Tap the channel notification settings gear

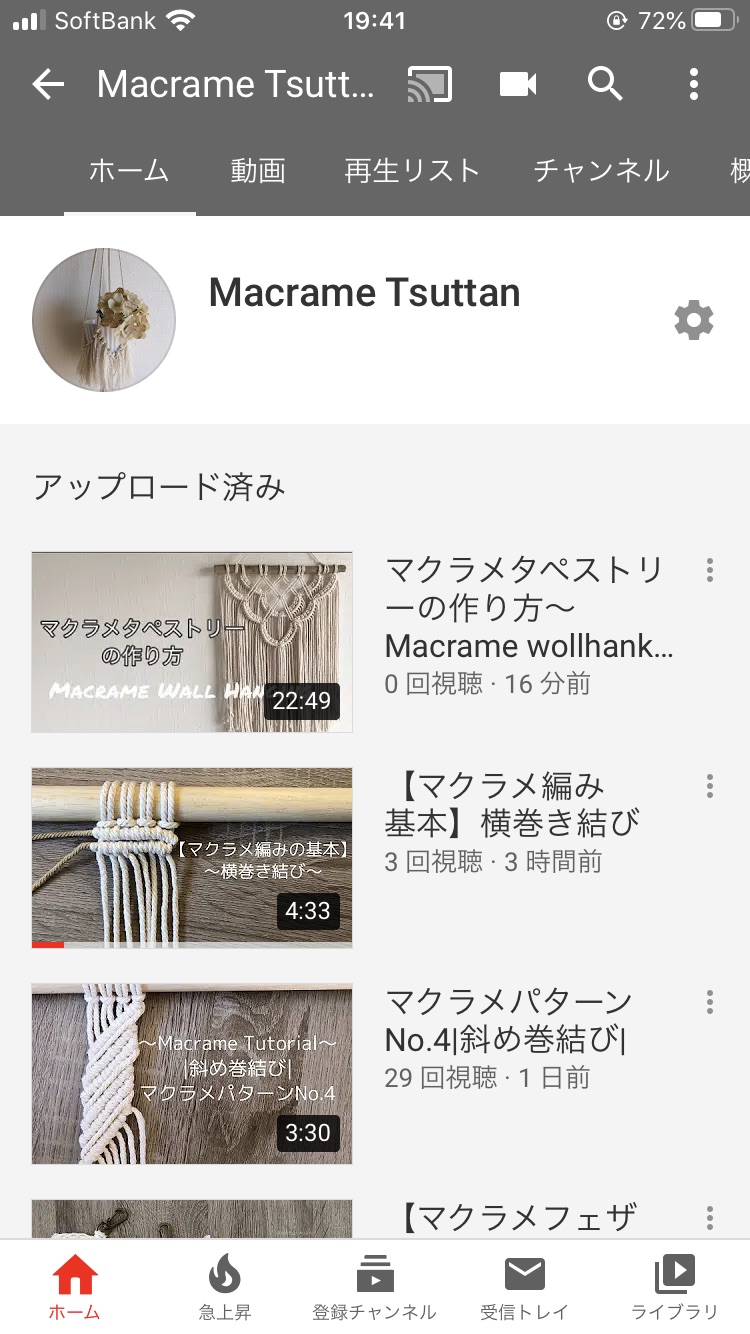[694, 319]
